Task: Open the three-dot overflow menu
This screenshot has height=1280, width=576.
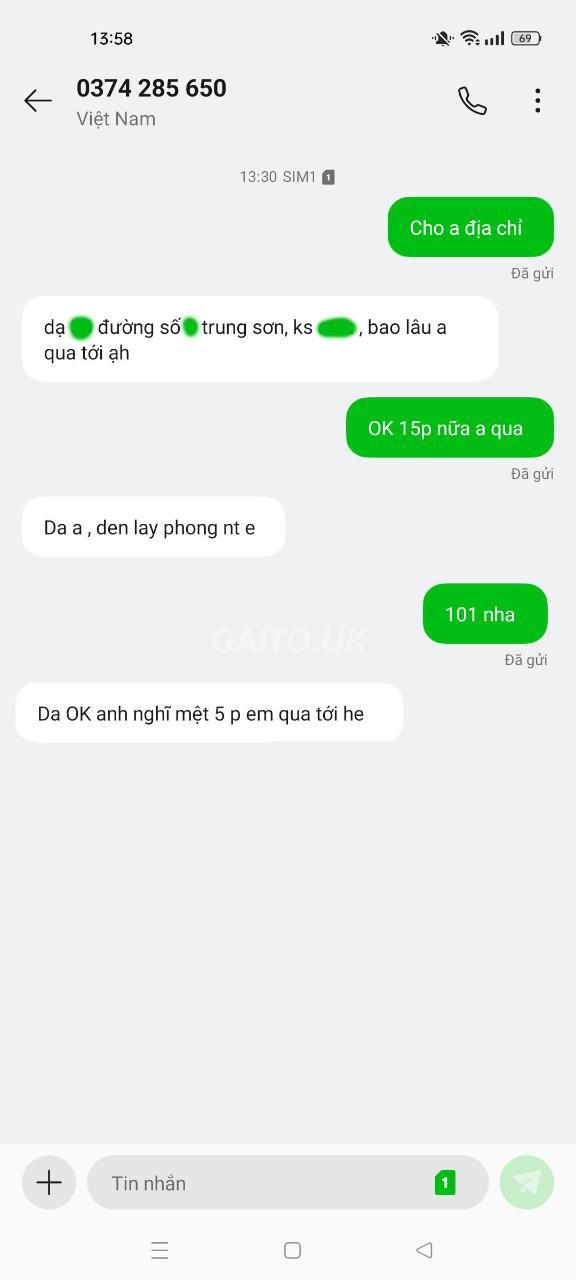Action: click(538, 100)
